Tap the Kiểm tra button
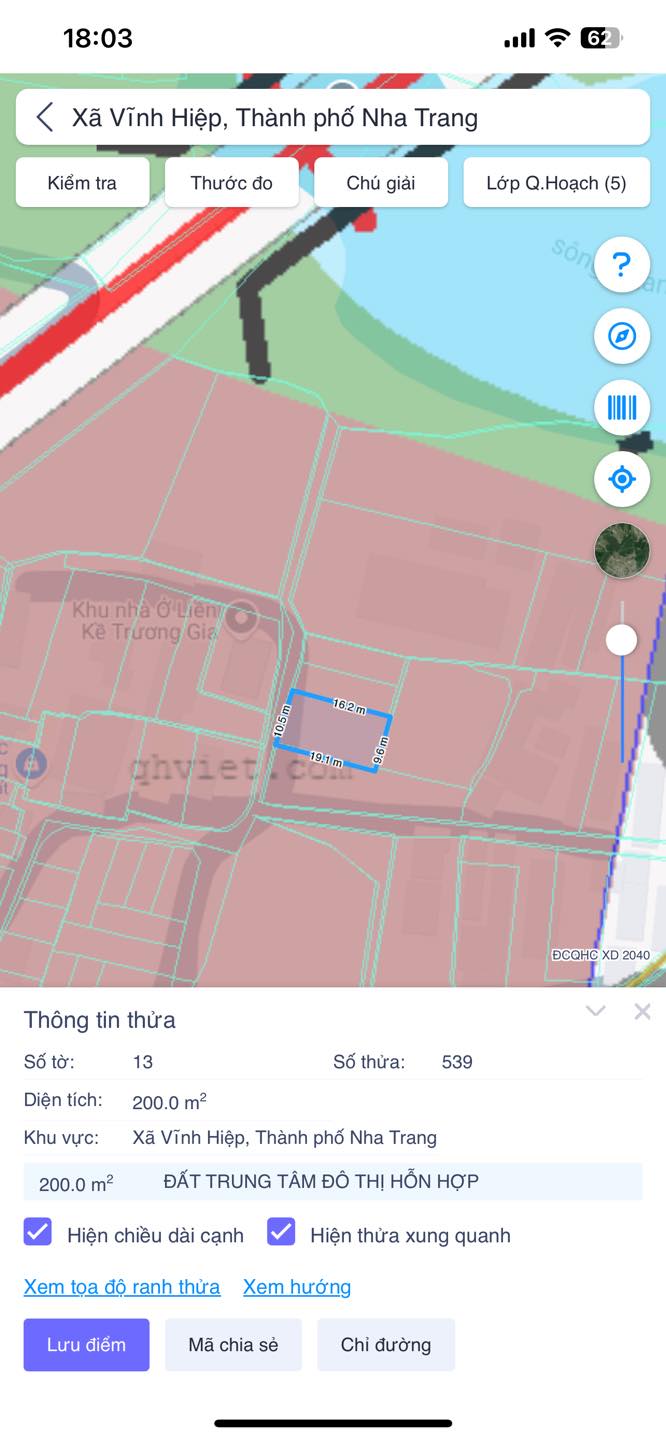This screenshot has height=1440, width=666. pyautogui.click(x=82, y=183)
